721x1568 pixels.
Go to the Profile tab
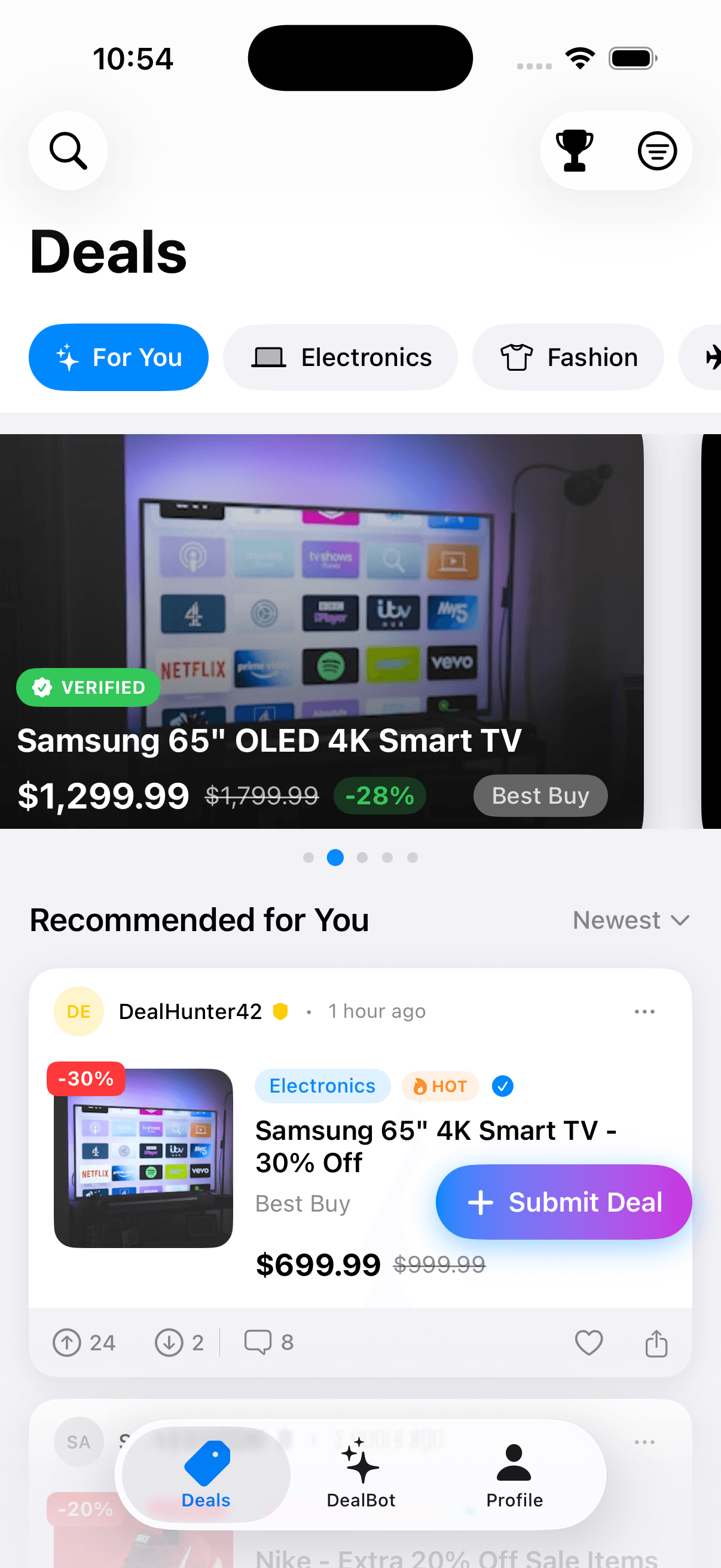click(514, 1474)
